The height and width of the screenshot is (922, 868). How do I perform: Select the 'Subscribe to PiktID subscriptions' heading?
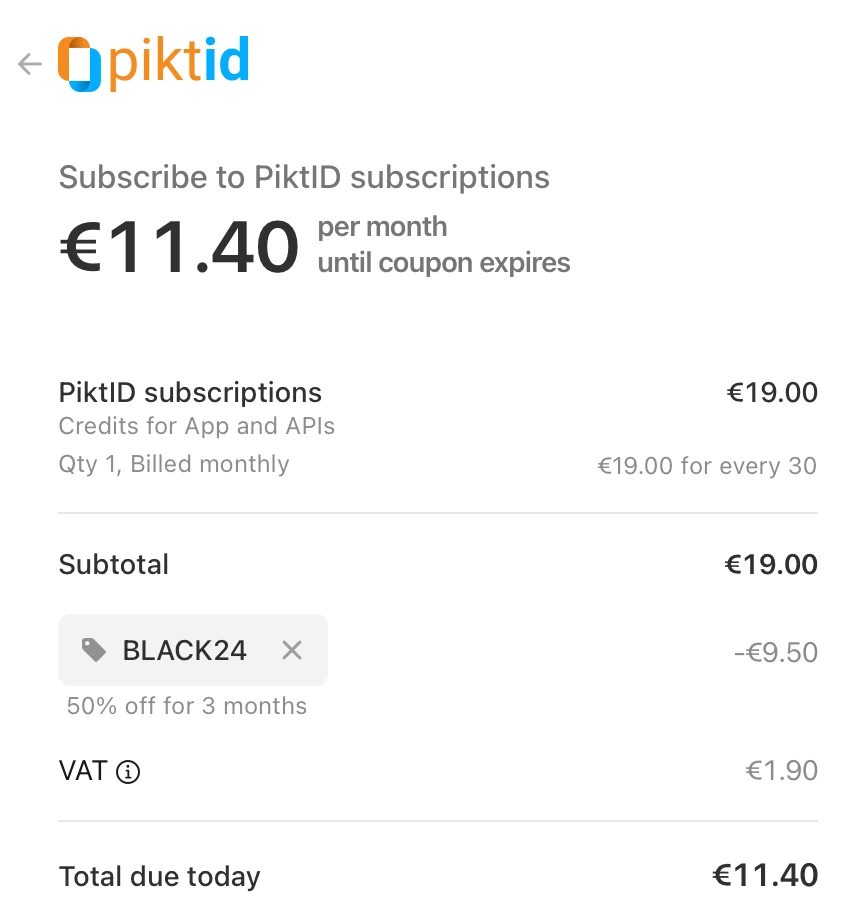click(x=304, y=177)
